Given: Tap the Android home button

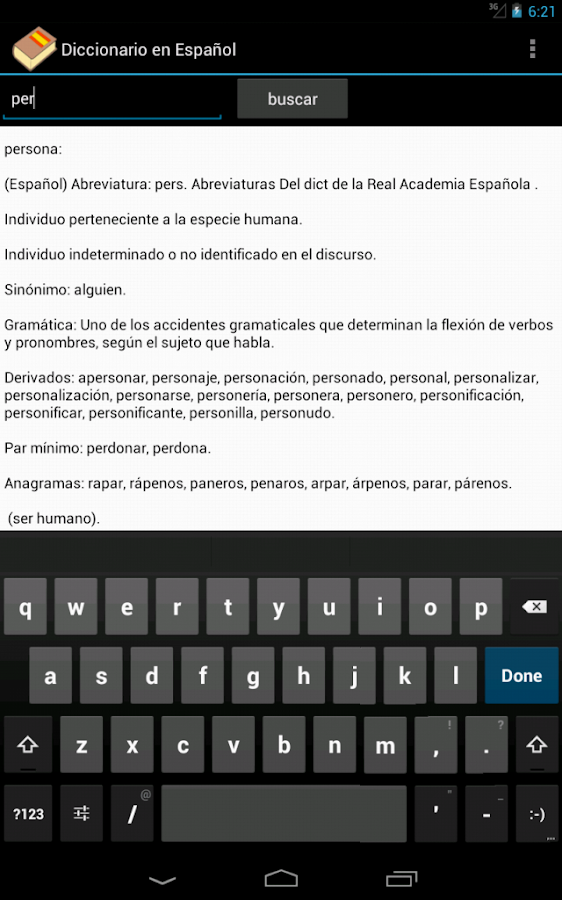Looking at the screenshot, I should (281, 879).
